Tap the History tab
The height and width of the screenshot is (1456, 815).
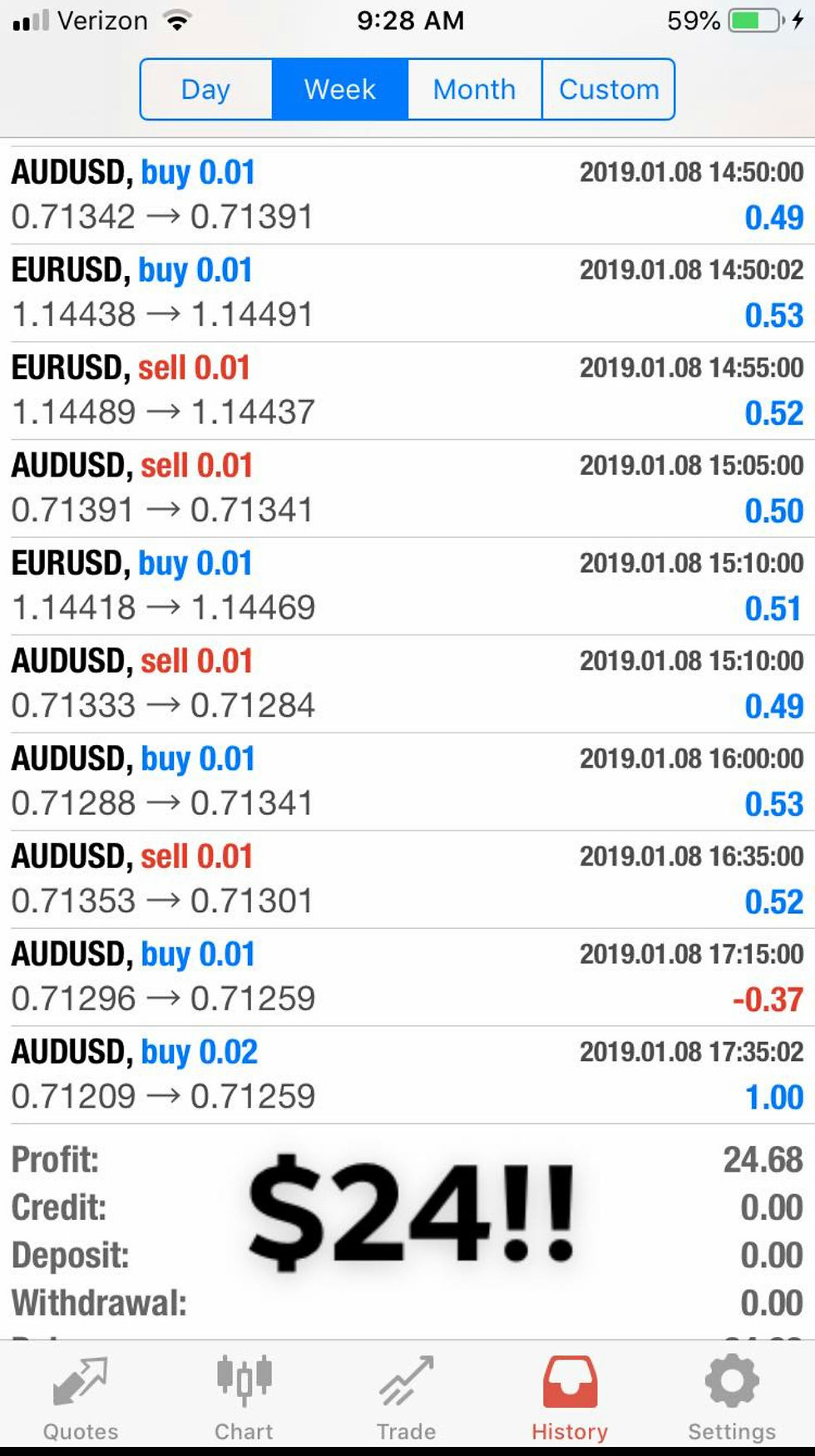pos(570,1397)
